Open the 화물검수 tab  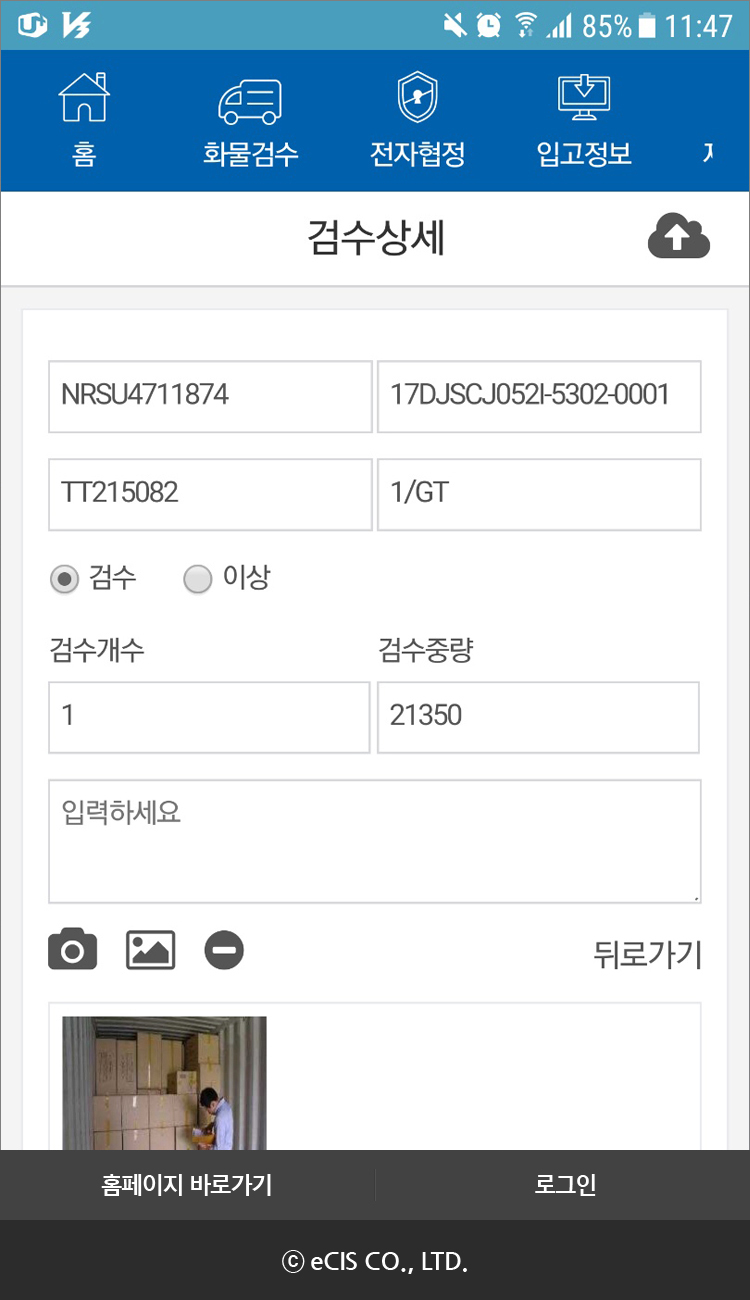click(250, 120)
